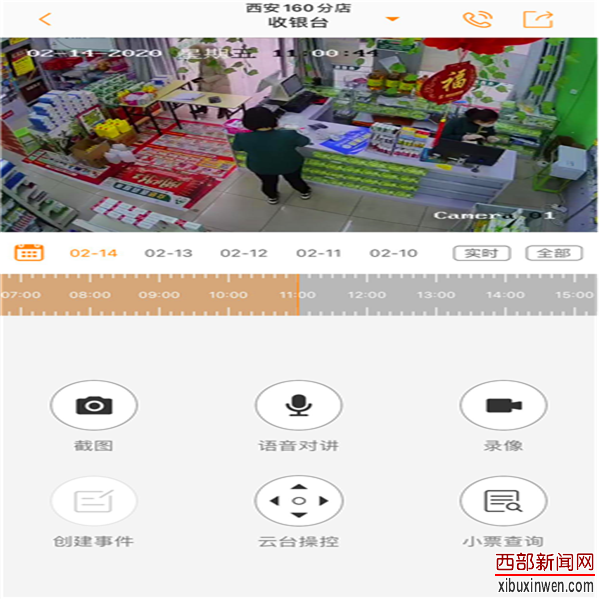Open 小票查询 receipt lookup
Image resolution: width=600 pixels, height=600 pixels.
pyautogui.click(x=503, y=501)
